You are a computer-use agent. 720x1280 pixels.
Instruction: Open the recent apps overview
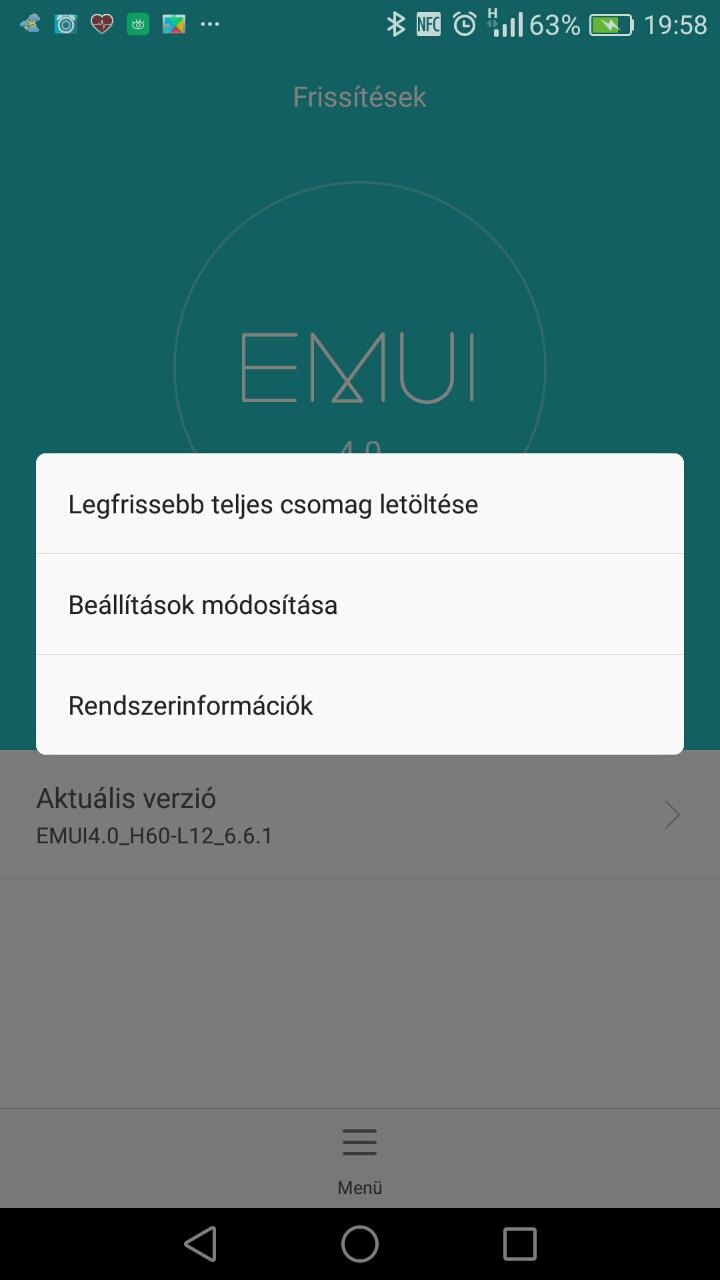pyautogui.click(x=520, y=1244)
